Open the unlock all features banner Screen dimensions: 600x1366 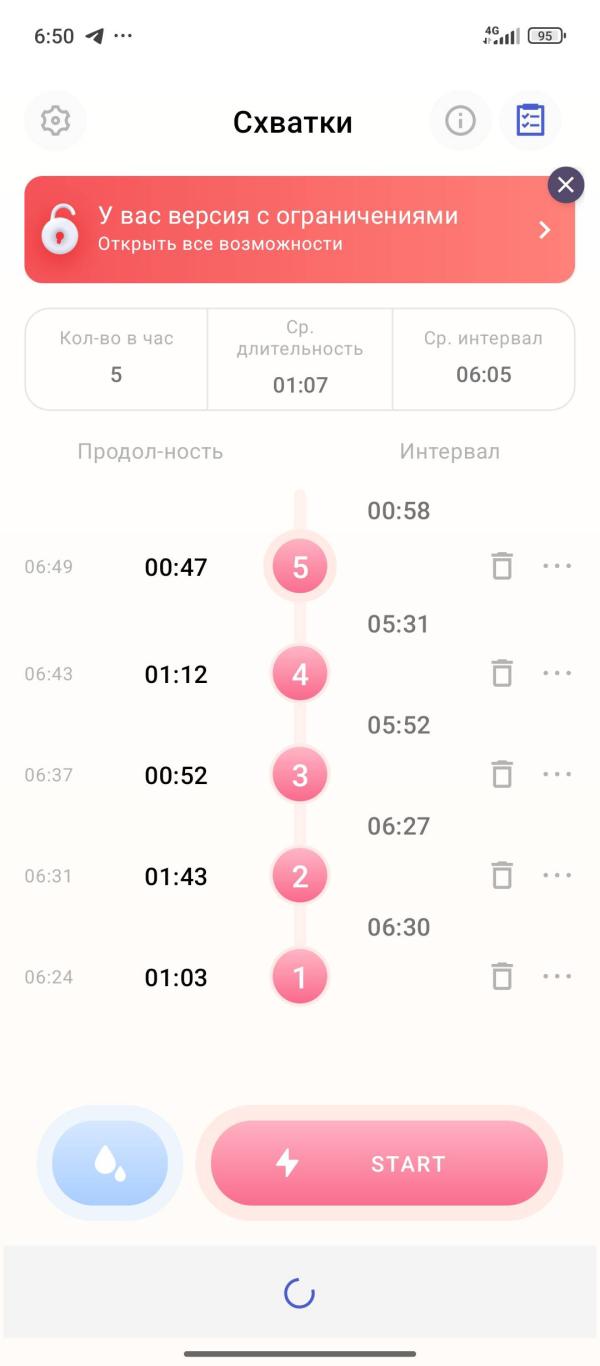300,230
